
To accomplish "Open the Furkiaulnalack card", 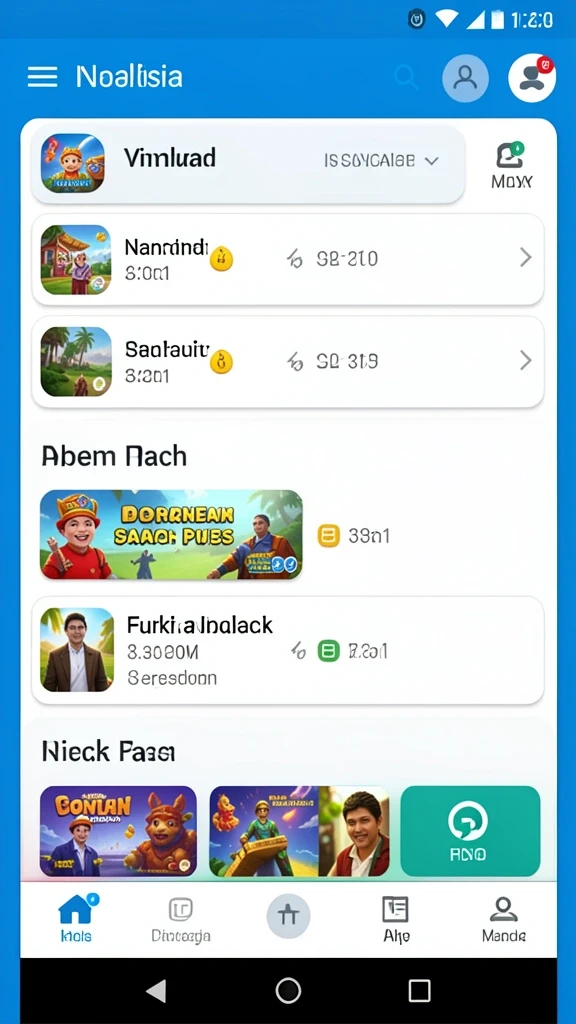I will (x=288, y=650).
